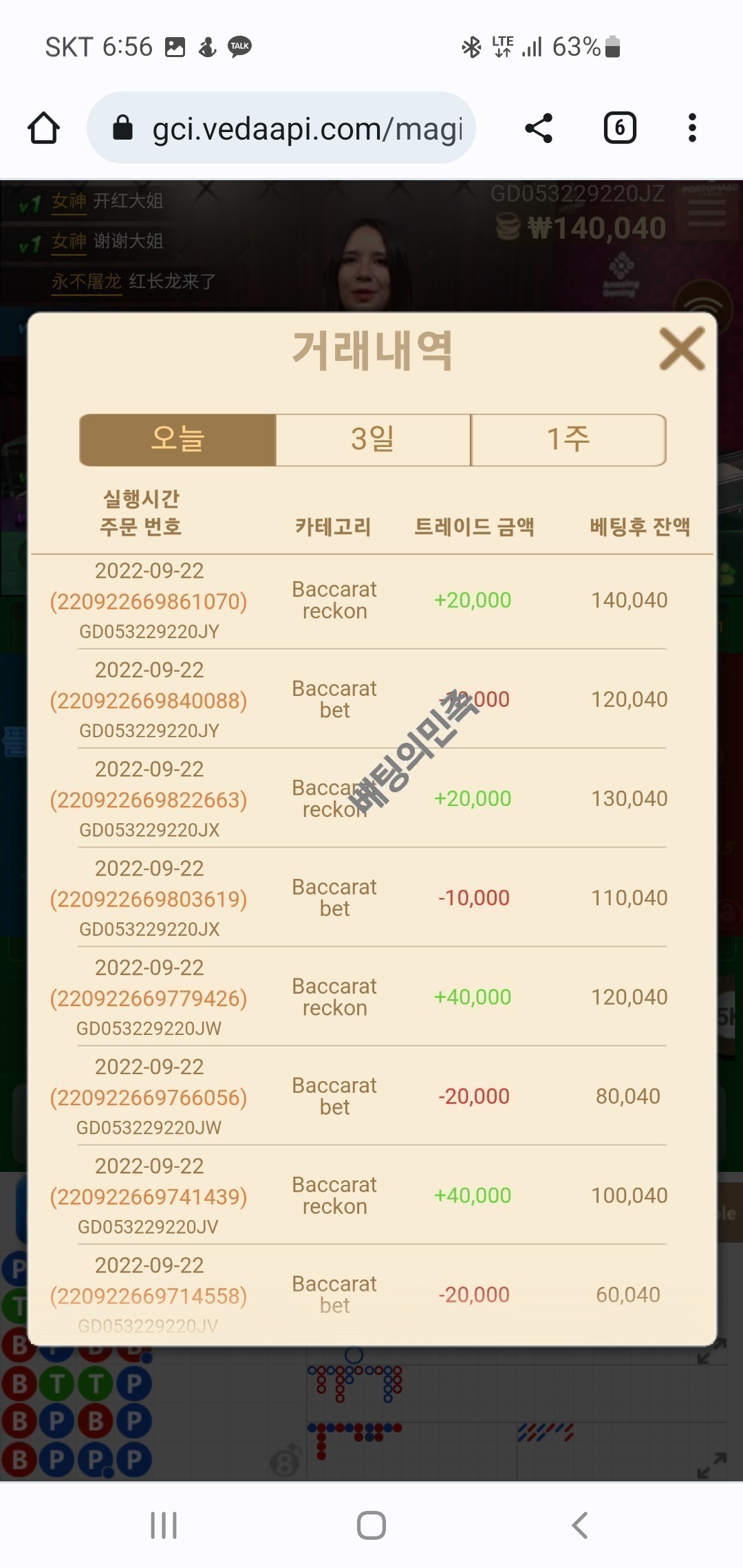The width and height of the screenshot is (743, 1568).
Task: Close the 거래내역 dialog
Action: click(681, 349)
